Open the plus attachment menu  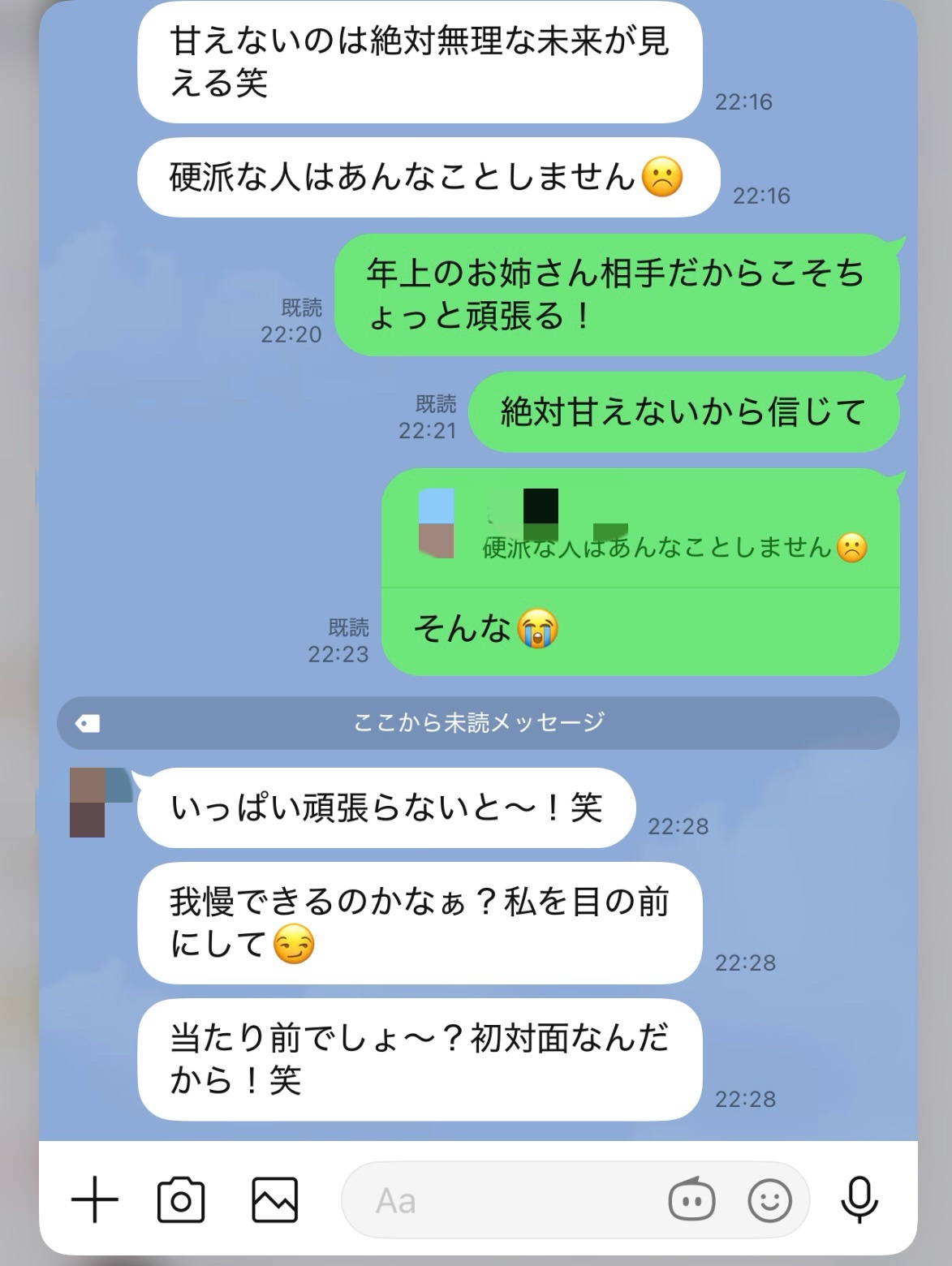coord(95,1199)
